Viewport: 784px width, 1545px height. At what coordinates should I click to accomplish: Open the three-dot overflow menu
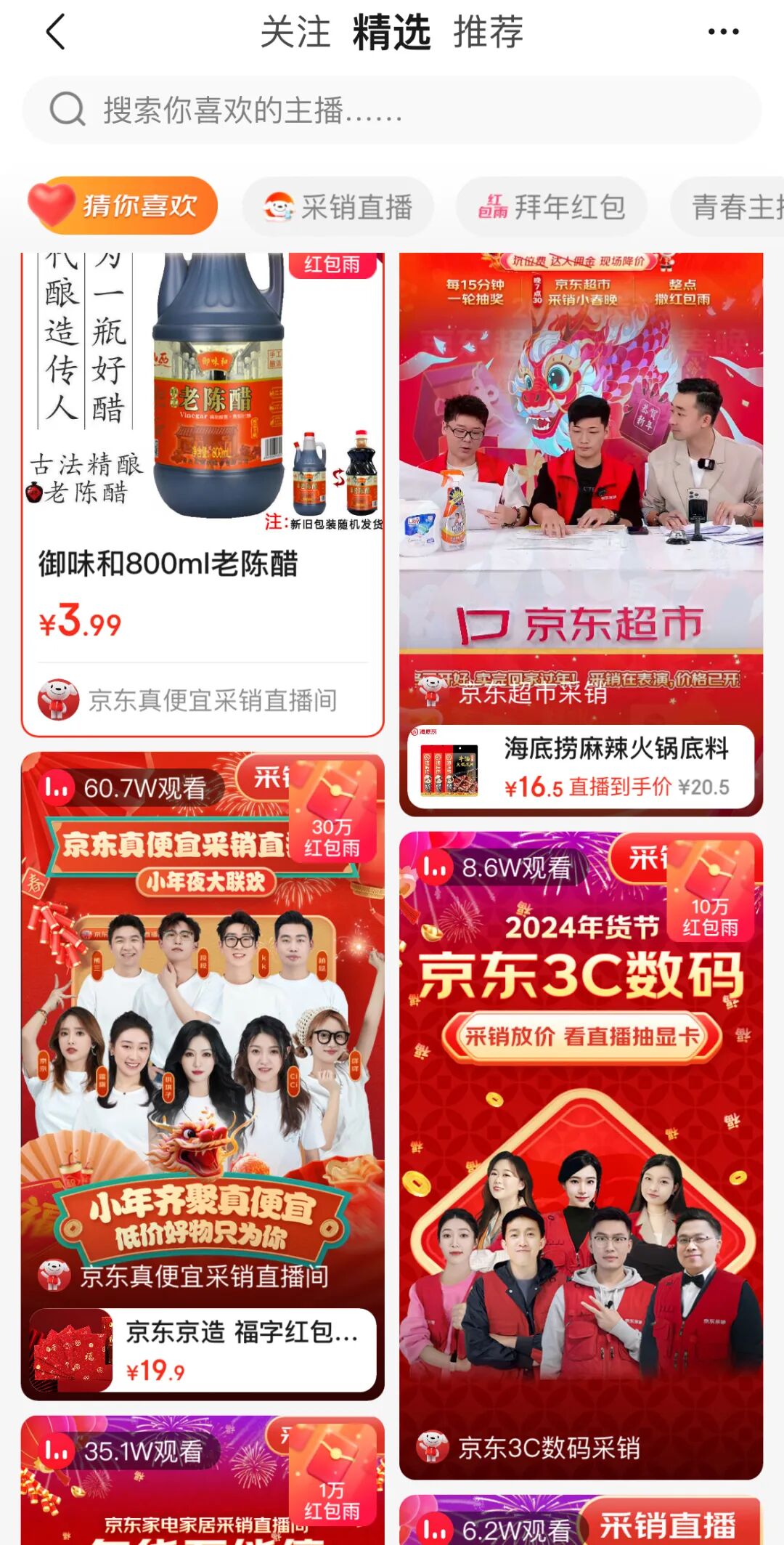(x=723, y=32)
